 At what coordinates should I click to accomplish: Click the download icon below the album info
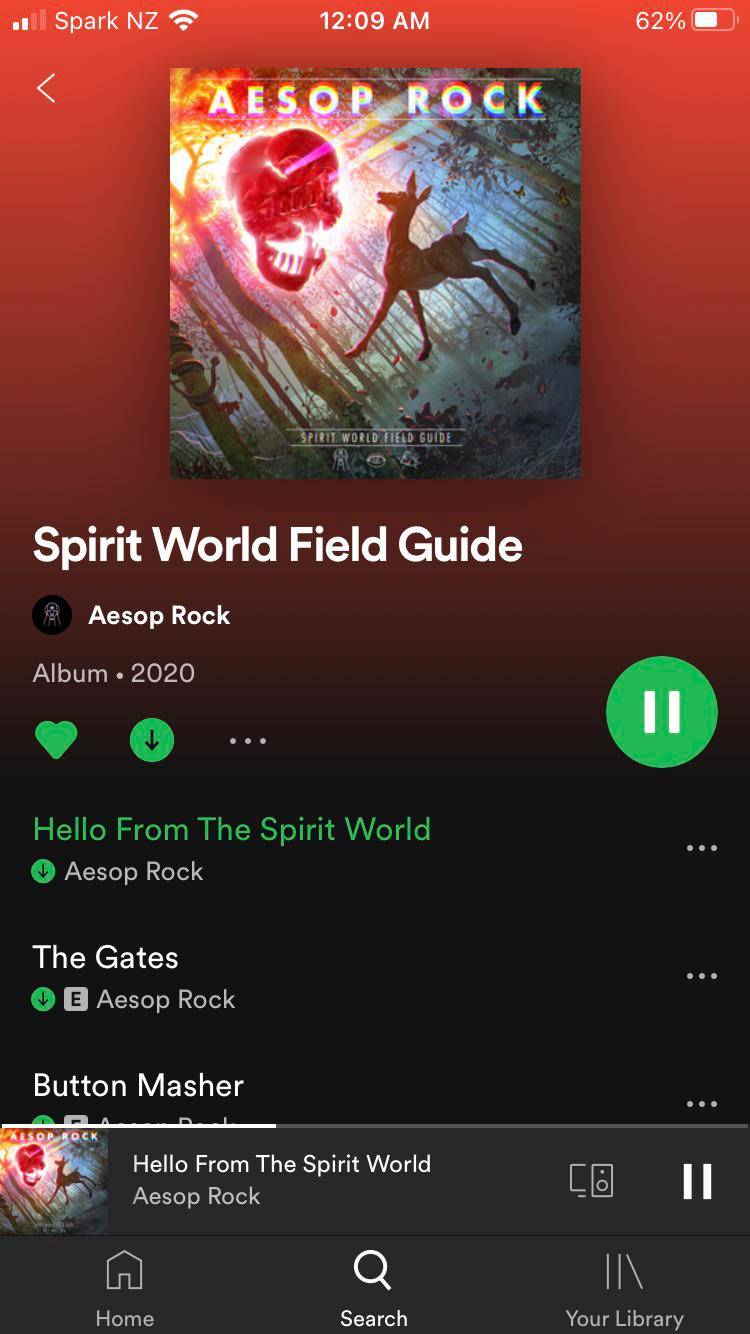(x=152, y=740)
